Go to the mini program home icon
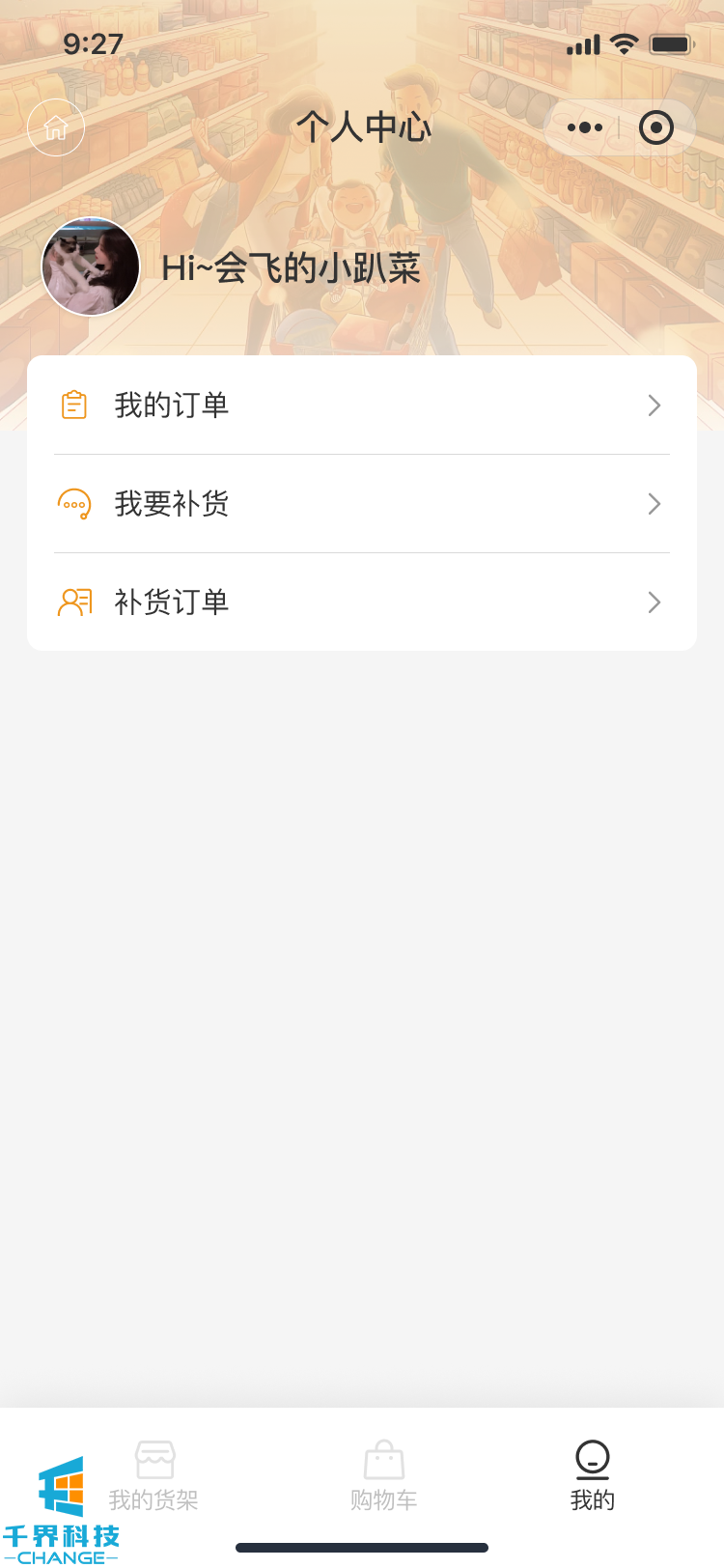Viewport: 724px width, 1568px height. pos(56,127)
